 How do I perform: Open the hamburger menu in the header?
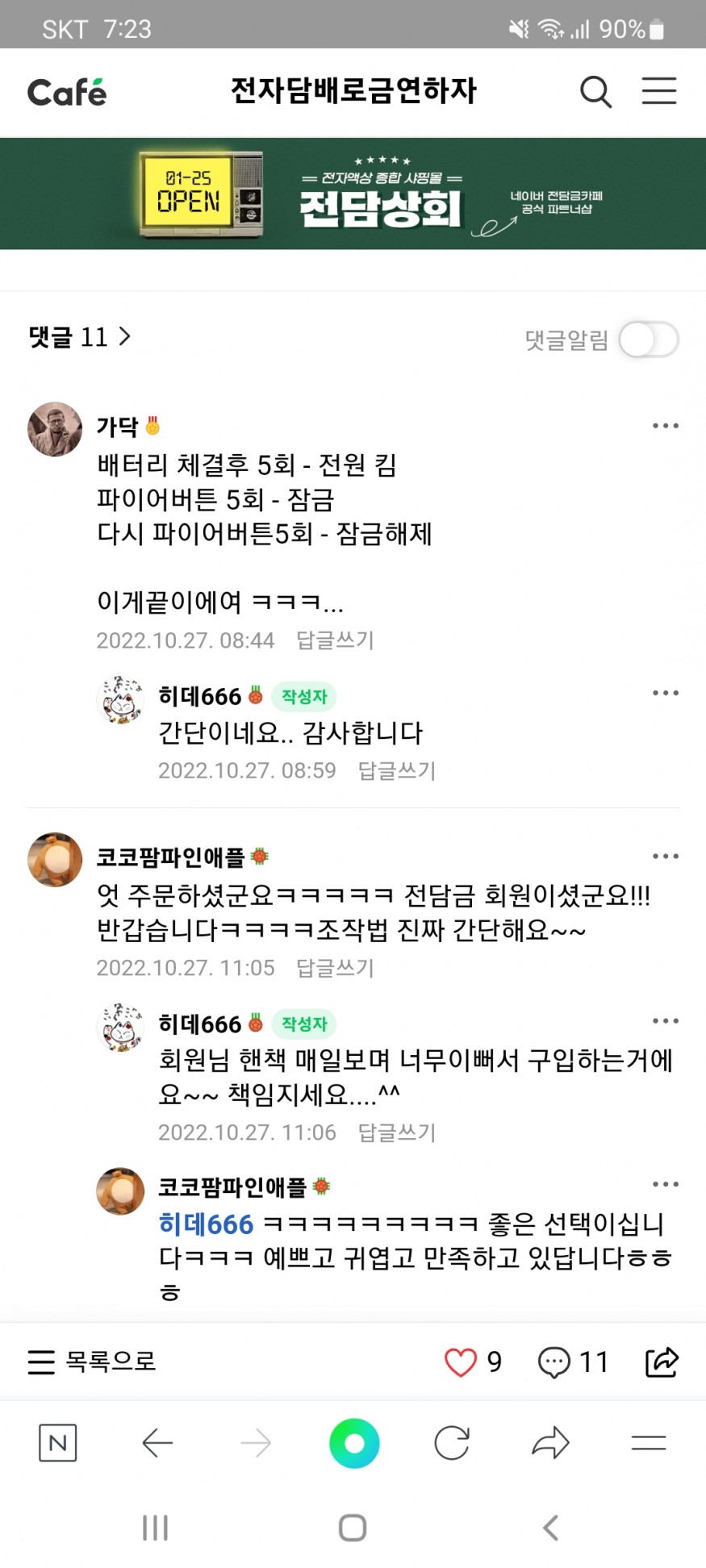[658, 91]
